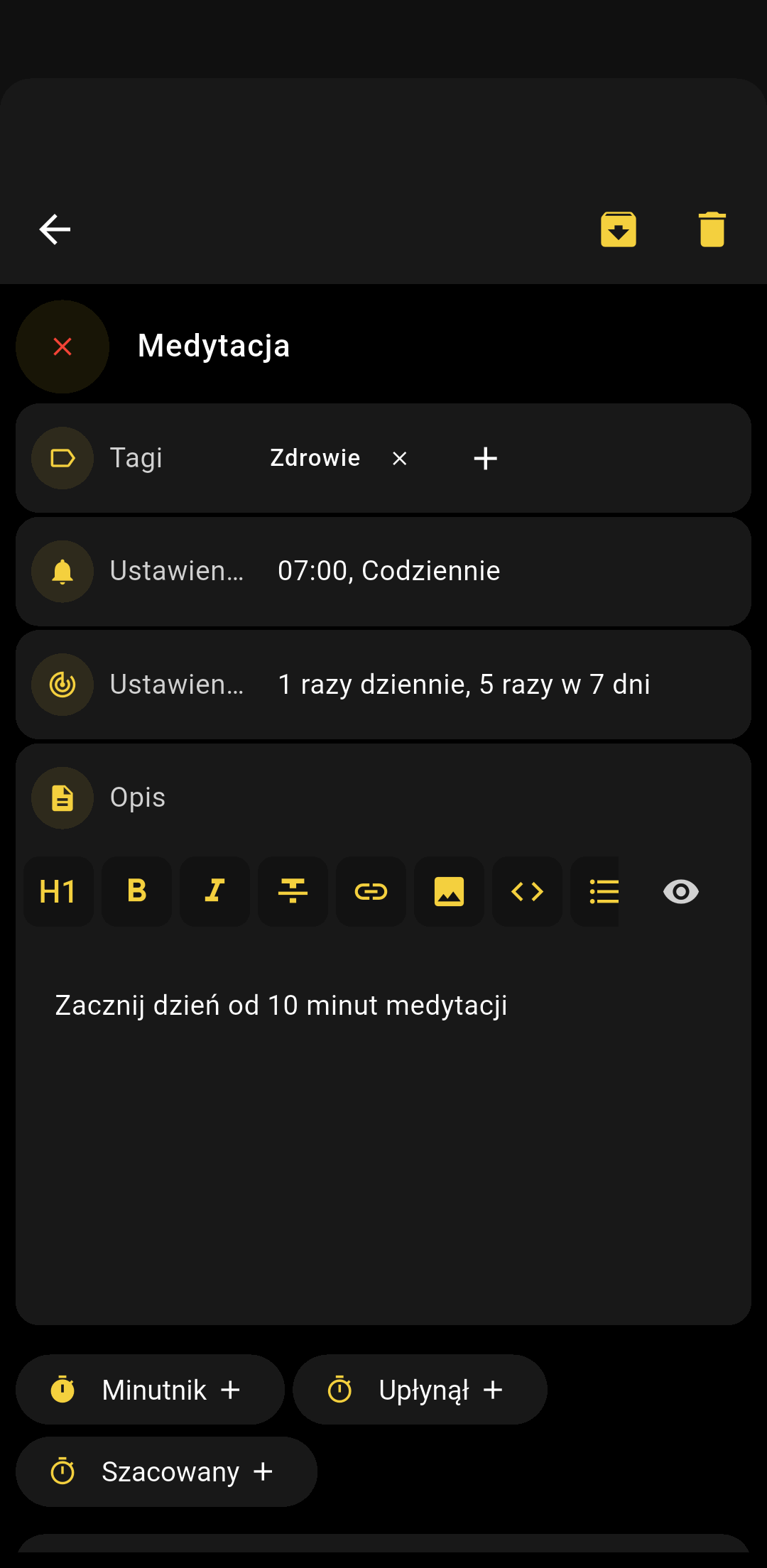Viewport: 767px width, 1568px height.
Task: Archive the Medytacja habit
Action: (618, 229)
